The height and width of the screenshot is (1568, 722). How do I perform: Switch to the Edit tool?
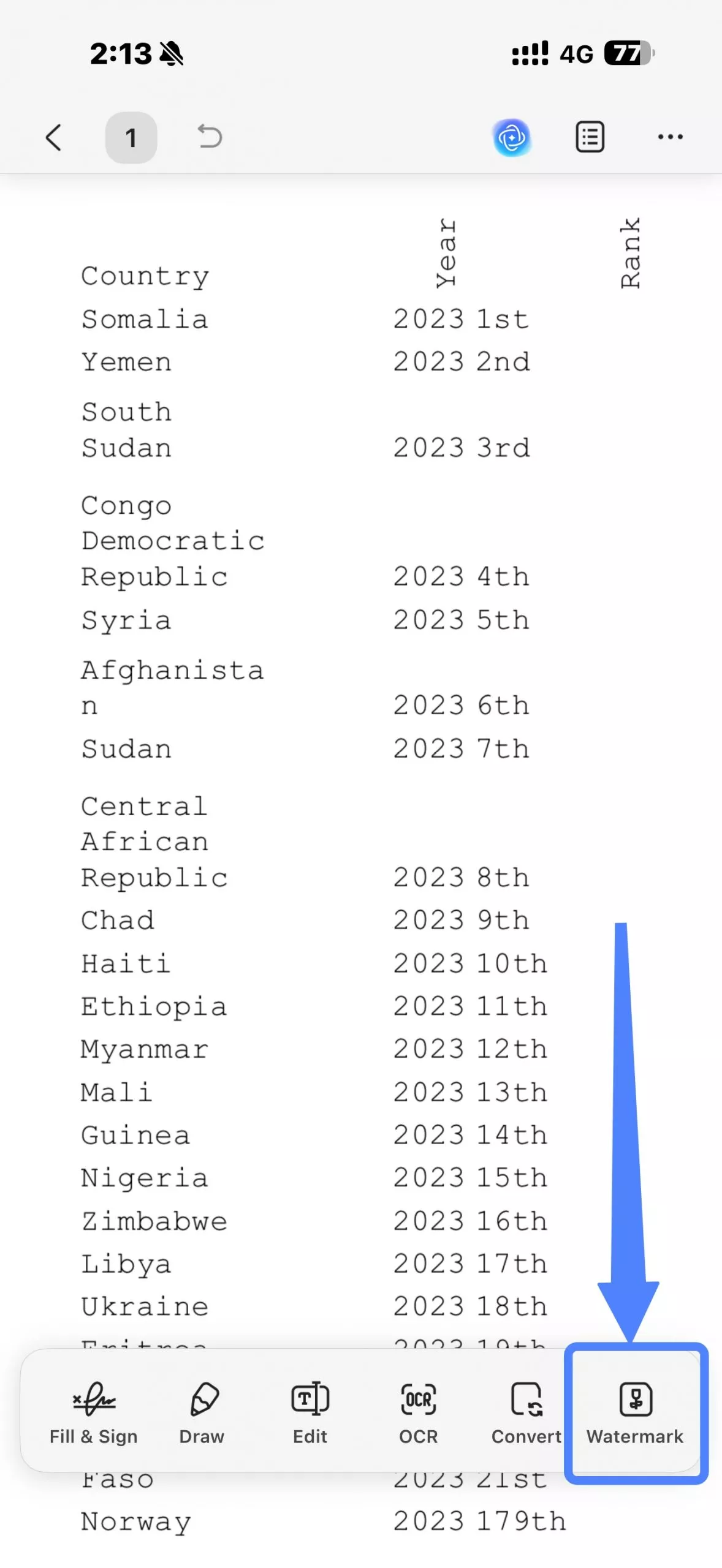tap(310, 1411)
